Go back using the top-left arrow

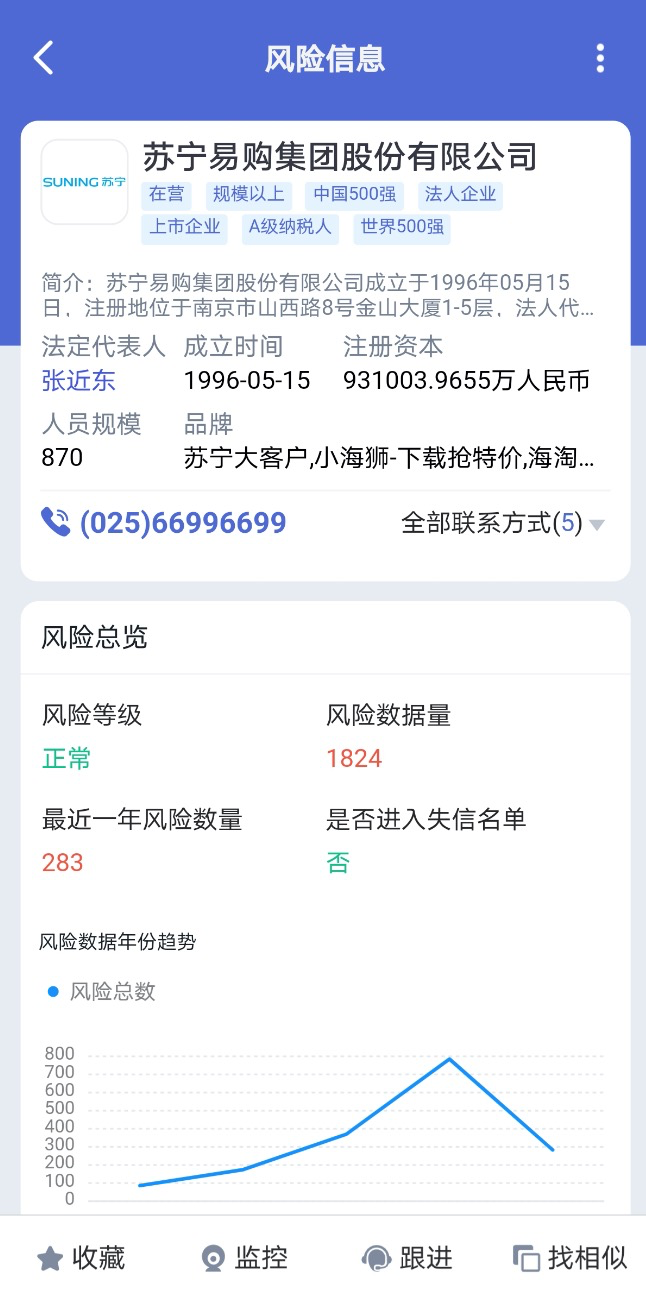point(43,58)
